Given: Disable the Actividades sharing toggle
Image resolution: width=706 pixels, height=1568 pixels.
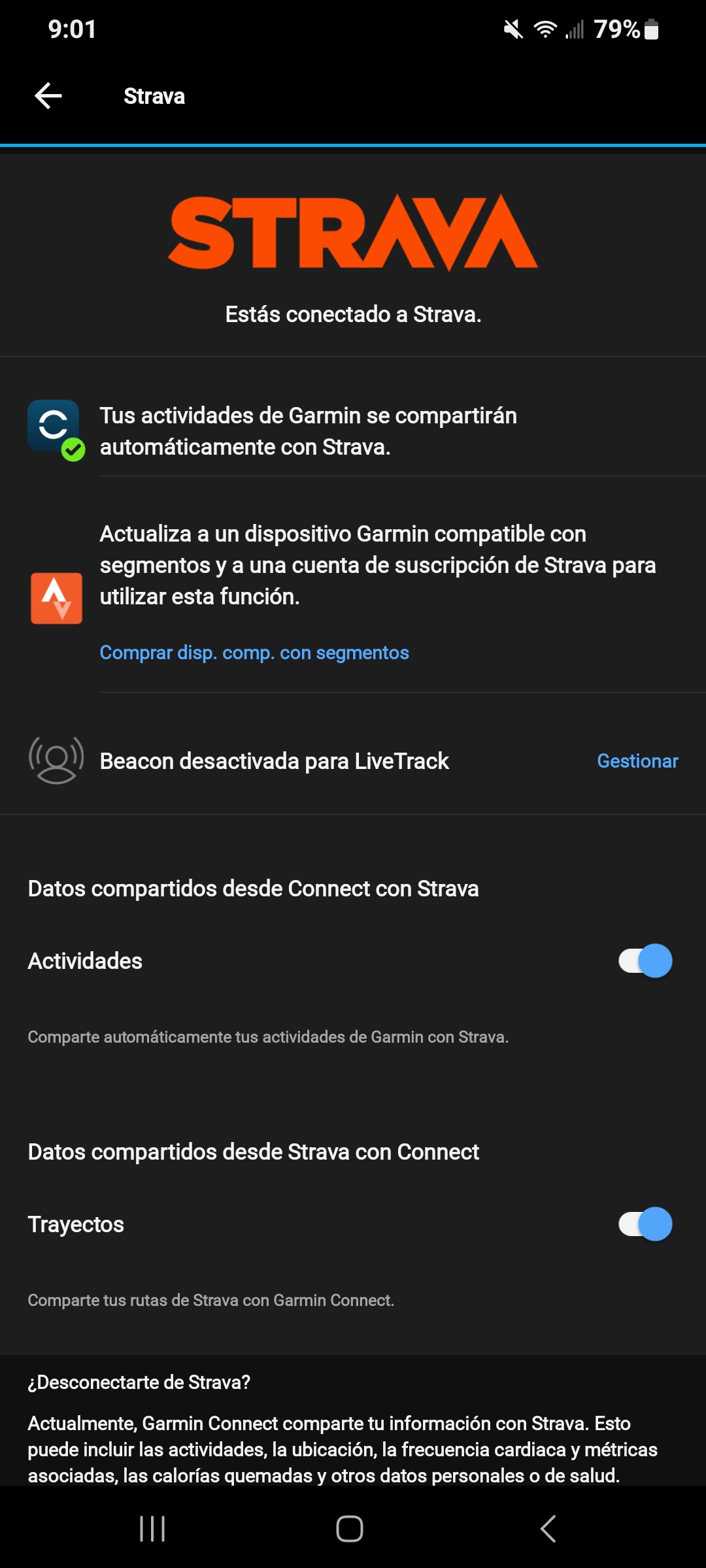Looking at the screenshot, I should [645, 961].
